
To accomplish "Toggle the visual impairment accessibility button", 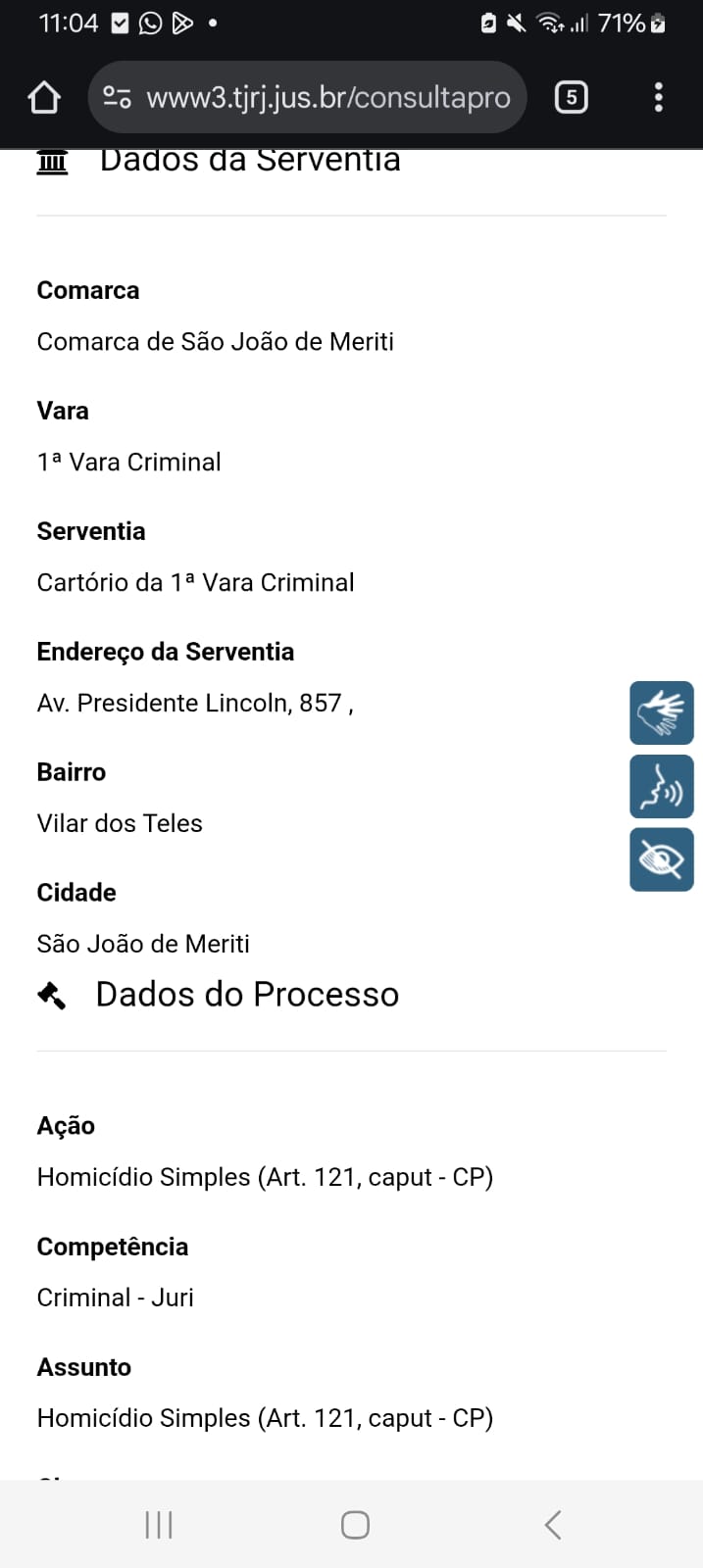I will coord(661,859).
